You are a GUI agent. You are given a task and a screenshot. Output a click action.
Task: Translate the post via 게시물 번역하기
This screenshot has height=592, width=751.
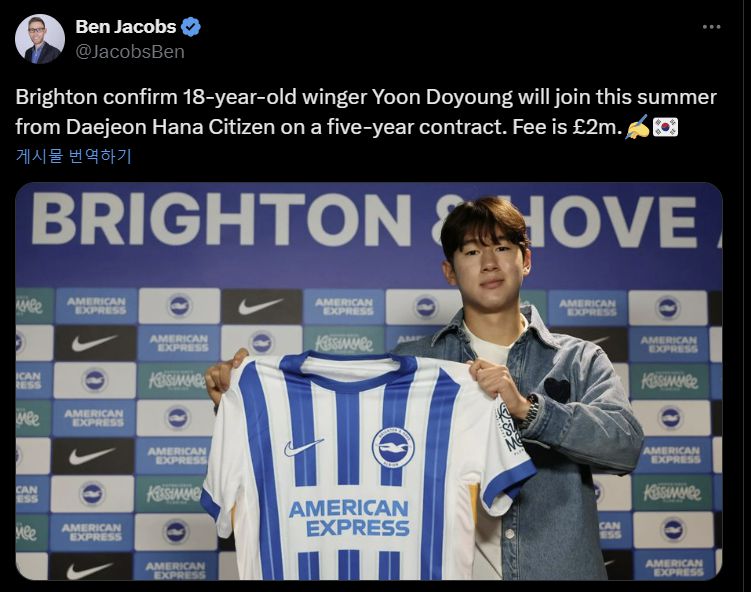click(73, 156)
